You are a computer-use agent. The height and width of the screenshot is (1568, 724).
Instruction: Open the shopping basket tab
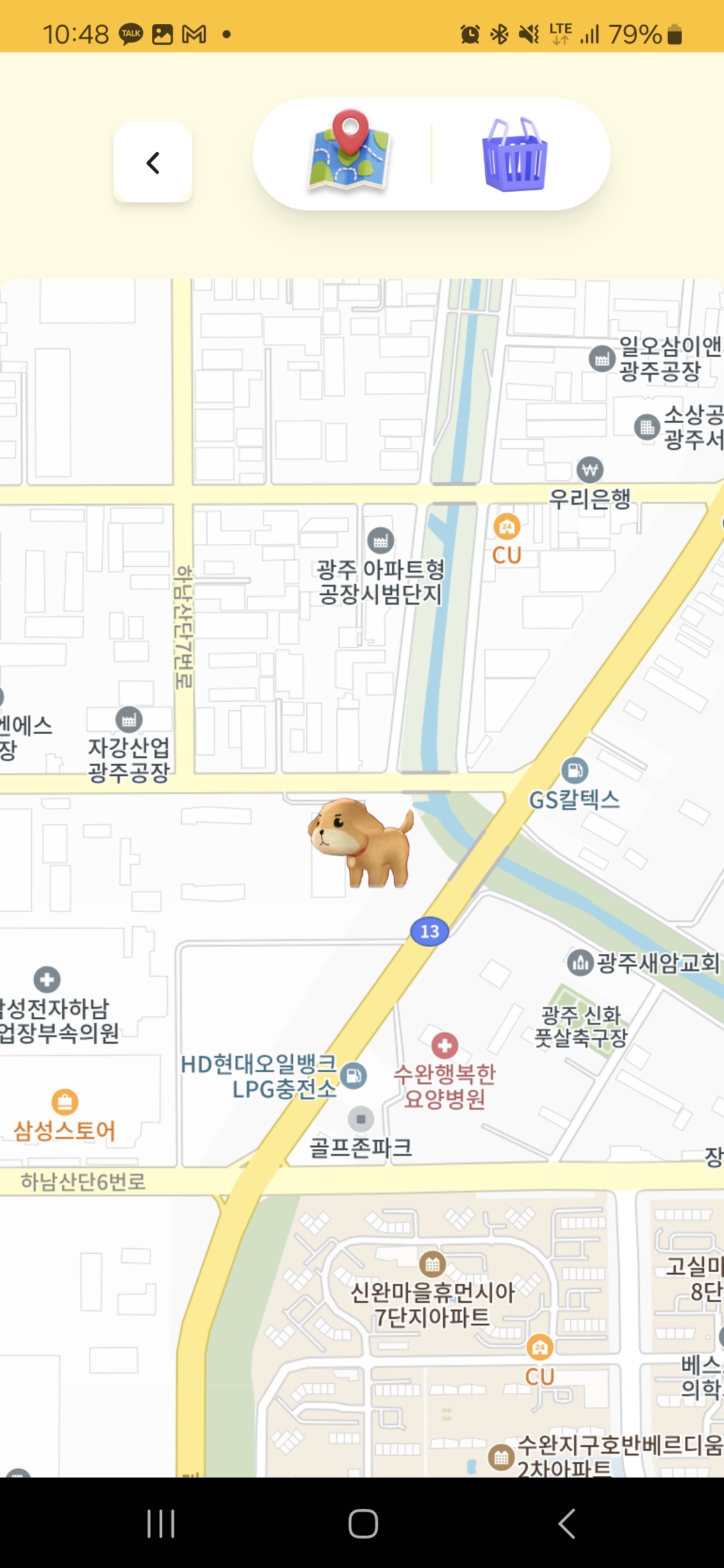515,155
